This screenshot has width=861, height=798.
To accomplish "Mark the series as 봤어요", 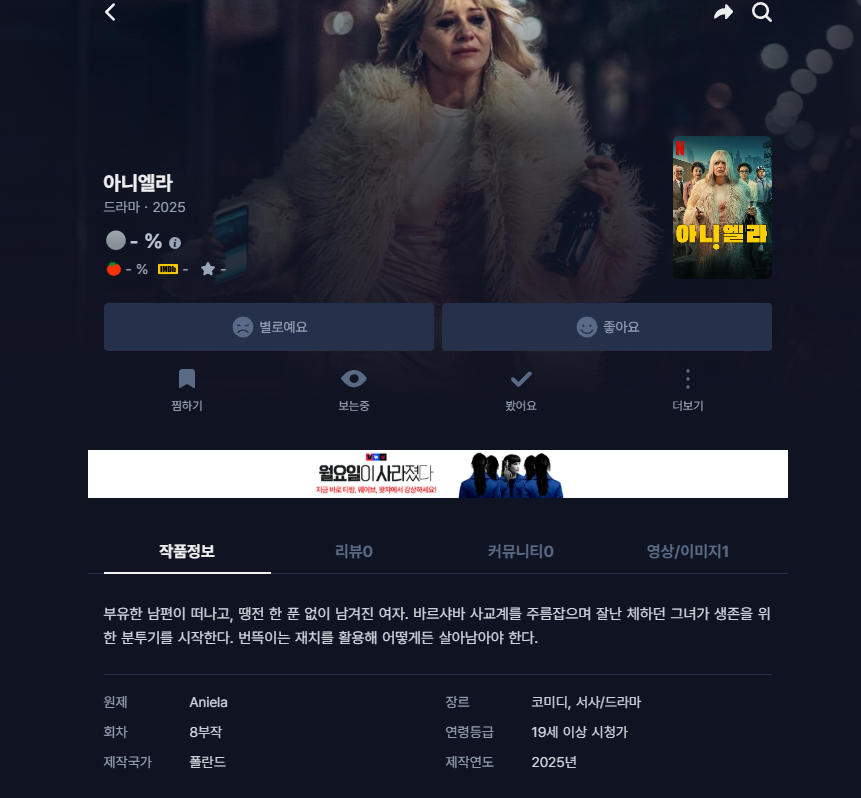I will point(521,389).
